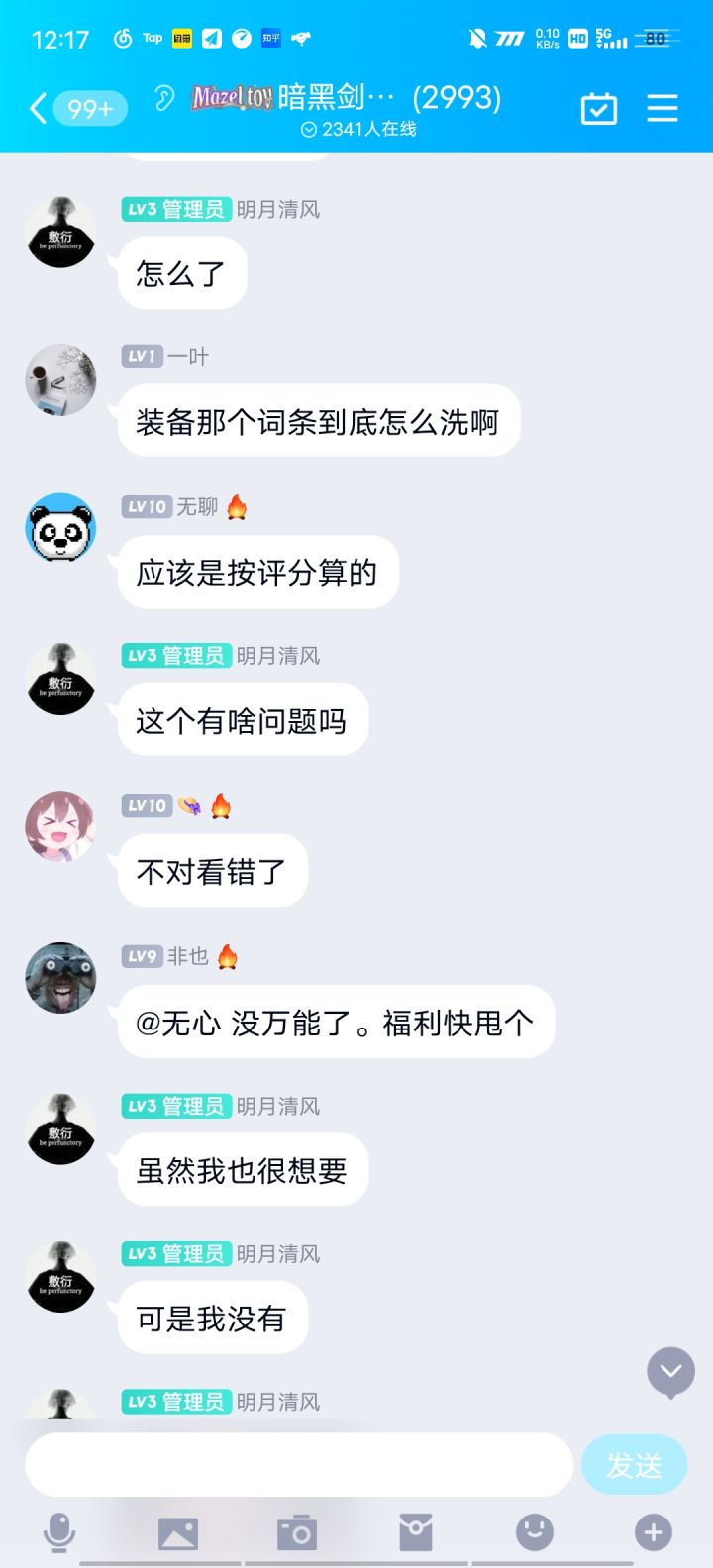Tap the back arrow showing 99+ unread

pyautogui.click(x=69, y=107)
